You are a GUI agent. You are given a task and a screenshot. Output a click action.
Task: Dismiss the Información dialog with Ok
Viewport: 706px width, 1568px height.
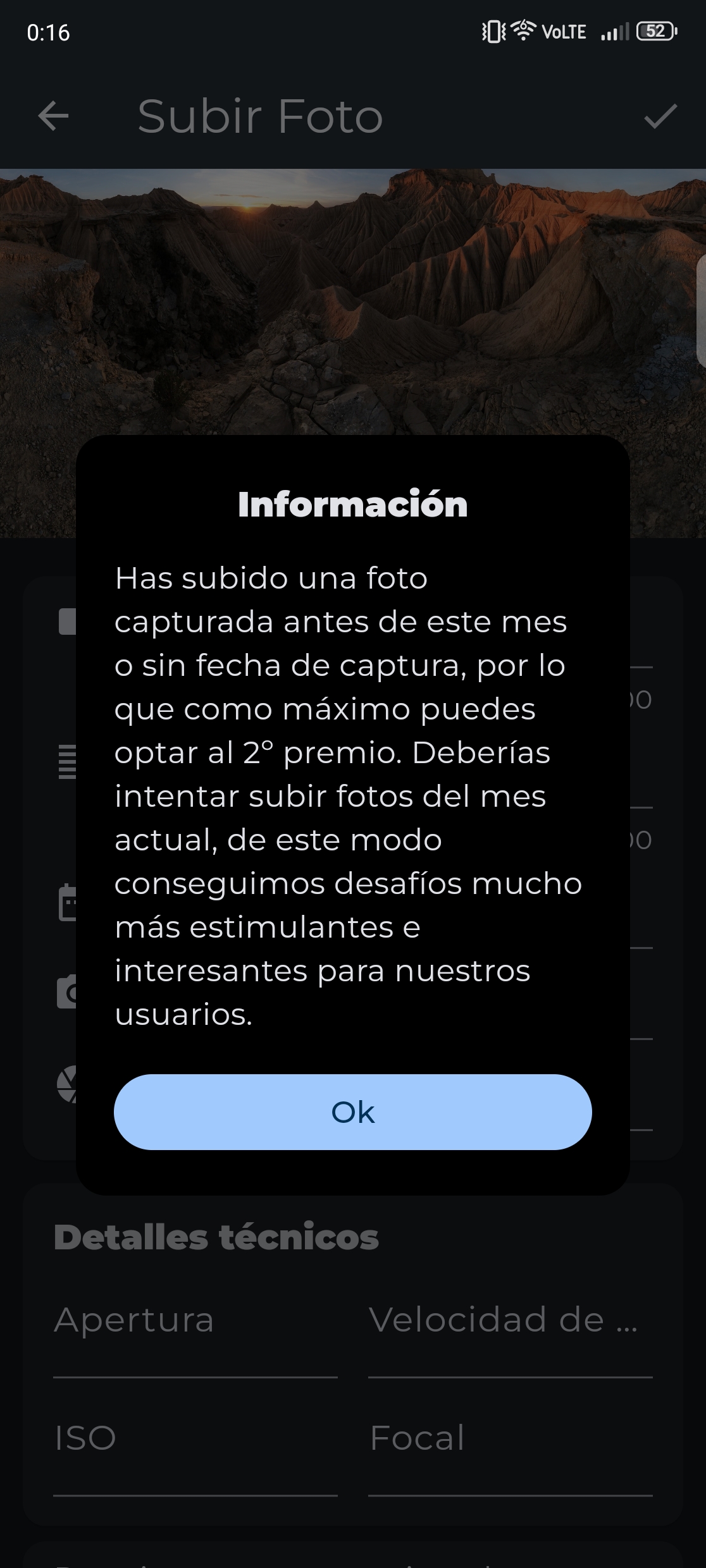tap(353, 1112)
